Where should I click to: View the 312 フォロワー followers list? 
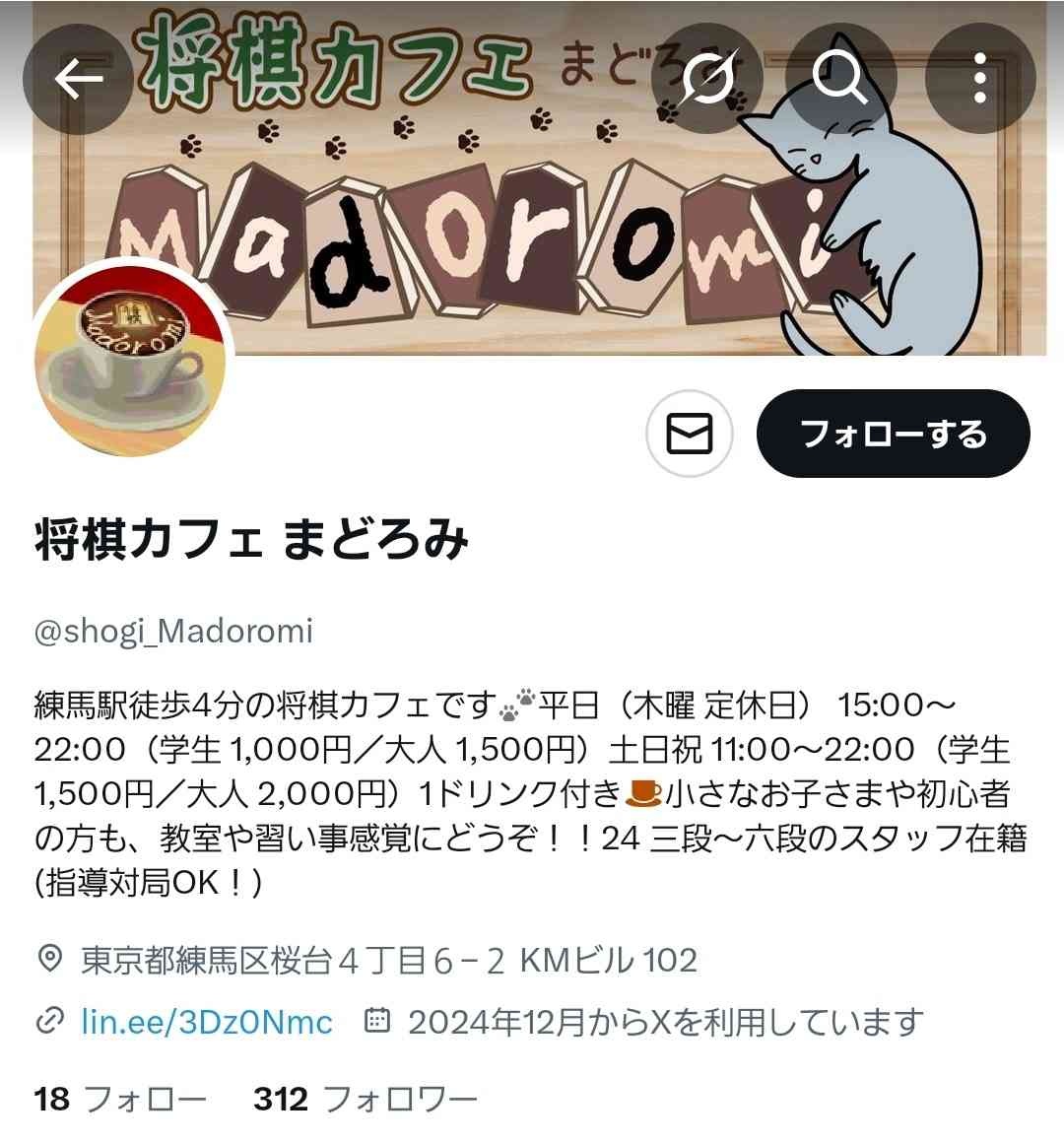[366, 1098]
